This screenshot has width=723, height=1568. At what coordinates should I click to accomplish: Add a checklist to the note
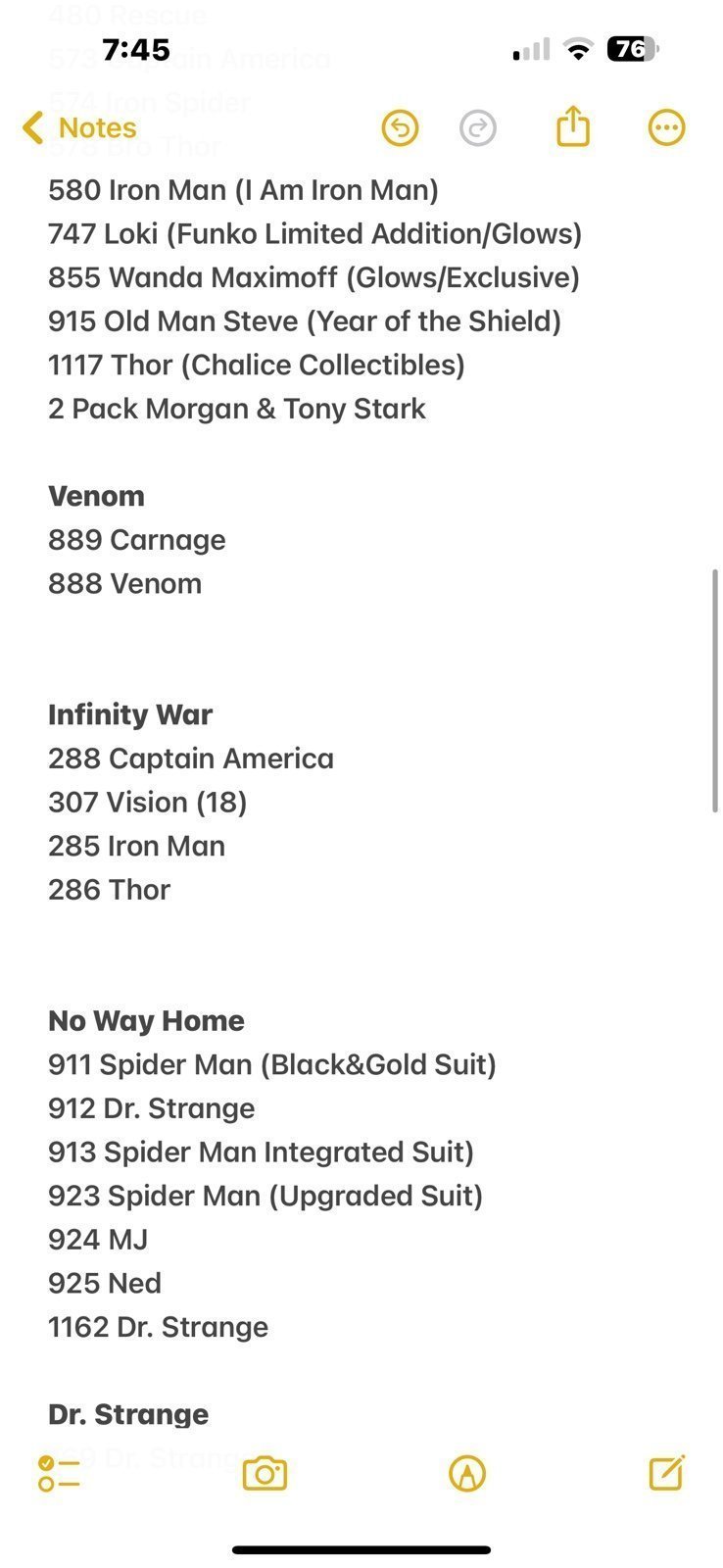[59, 1473]
